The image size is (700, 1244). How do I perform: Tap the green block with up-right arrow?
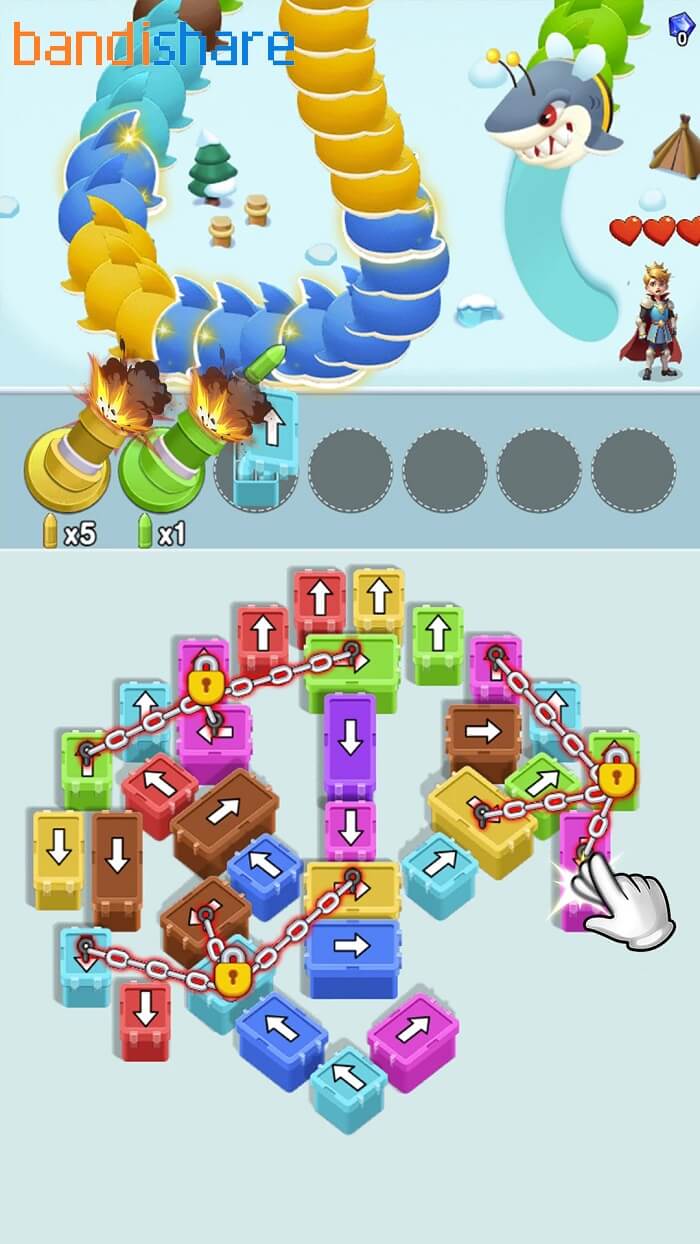pyautogui.click(x=540, y=792)
